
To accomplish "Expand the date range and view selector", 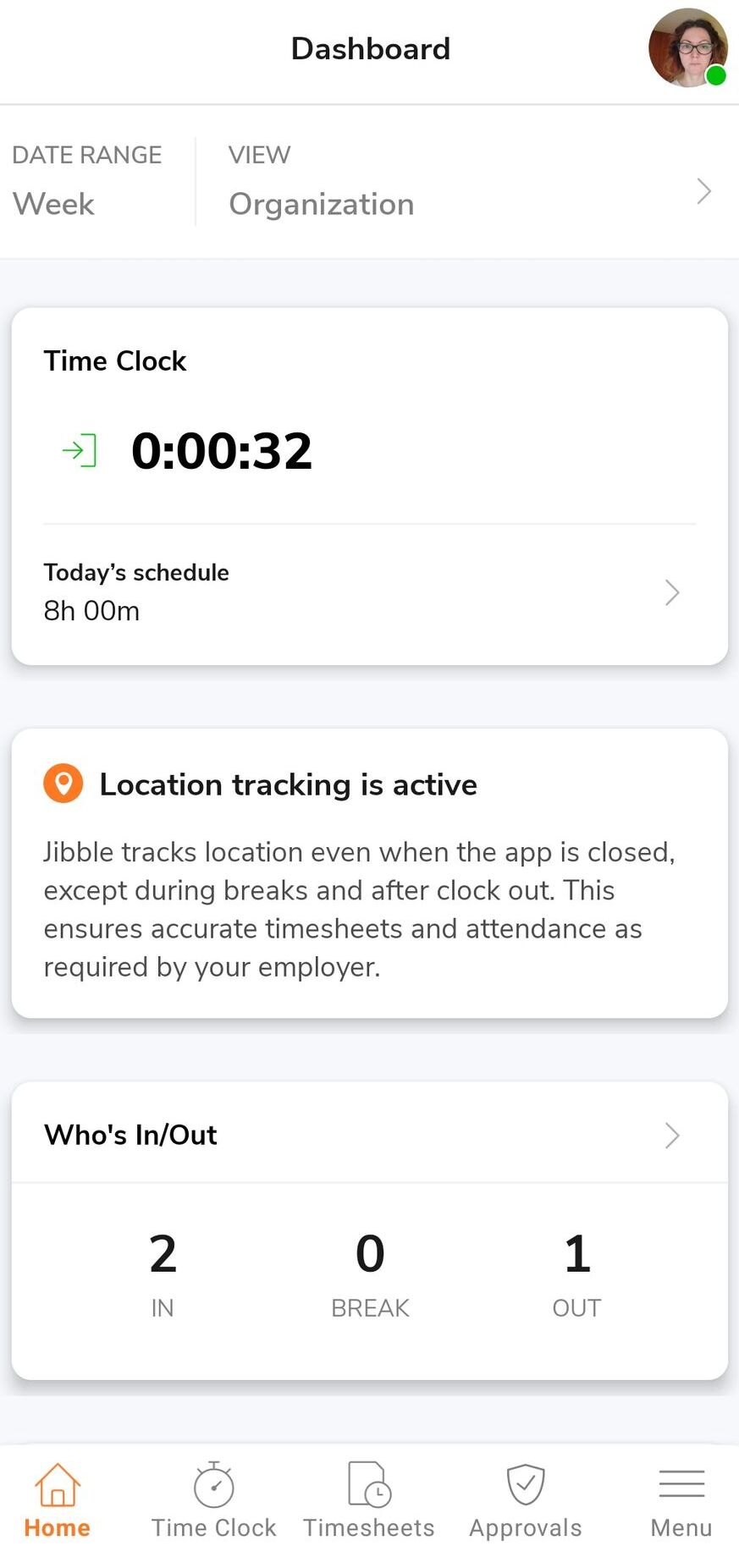I will (x=703, y=190).
